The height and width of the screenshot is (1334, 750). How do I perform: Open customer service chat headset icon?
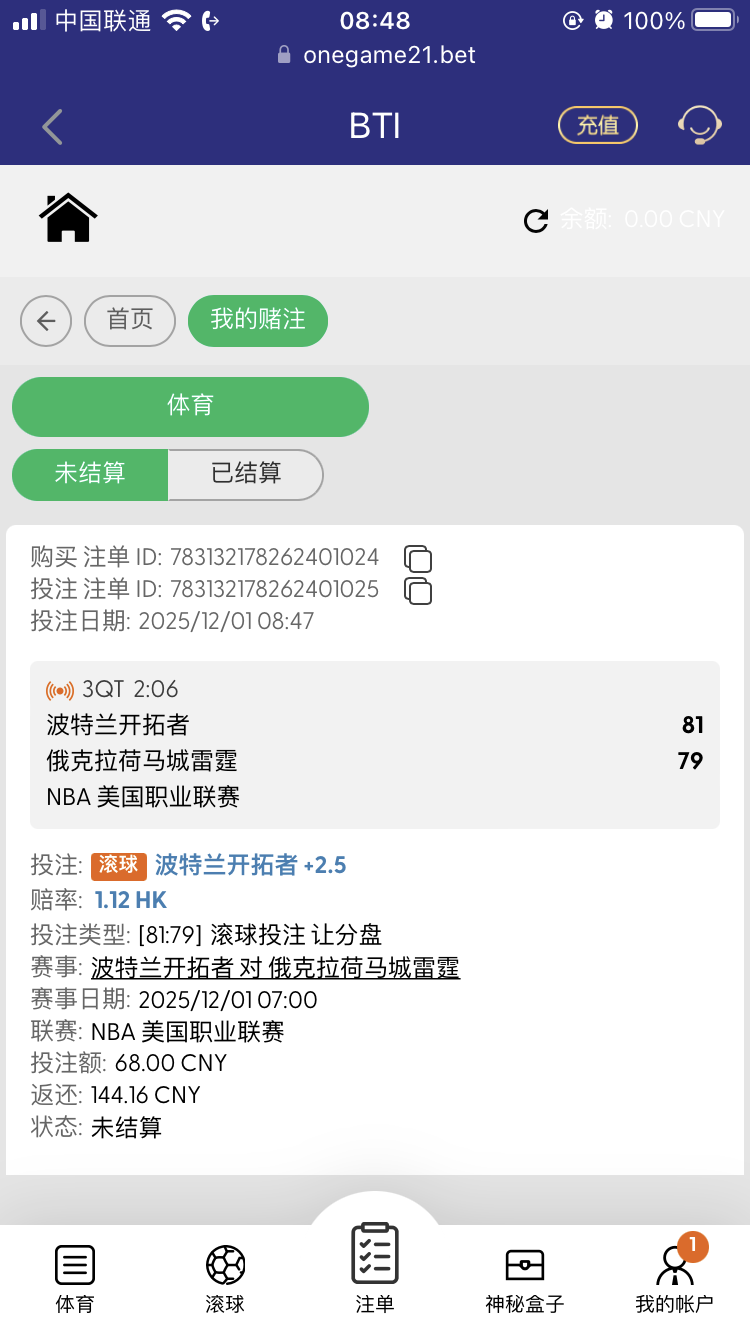[700, 125]
